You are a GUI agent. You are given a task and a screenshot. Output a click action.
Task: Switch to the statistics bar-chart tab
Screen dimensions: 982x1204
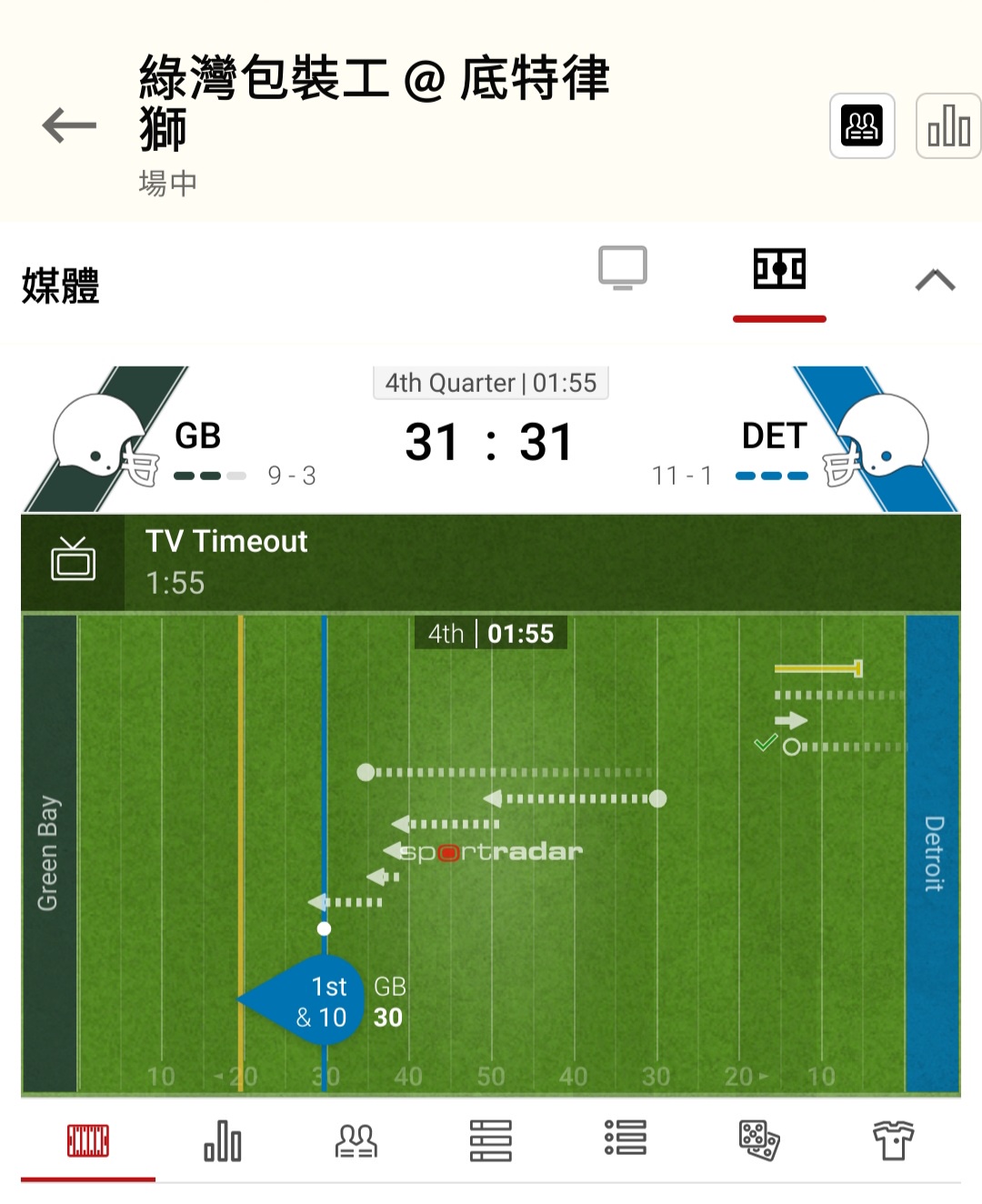222,1140
